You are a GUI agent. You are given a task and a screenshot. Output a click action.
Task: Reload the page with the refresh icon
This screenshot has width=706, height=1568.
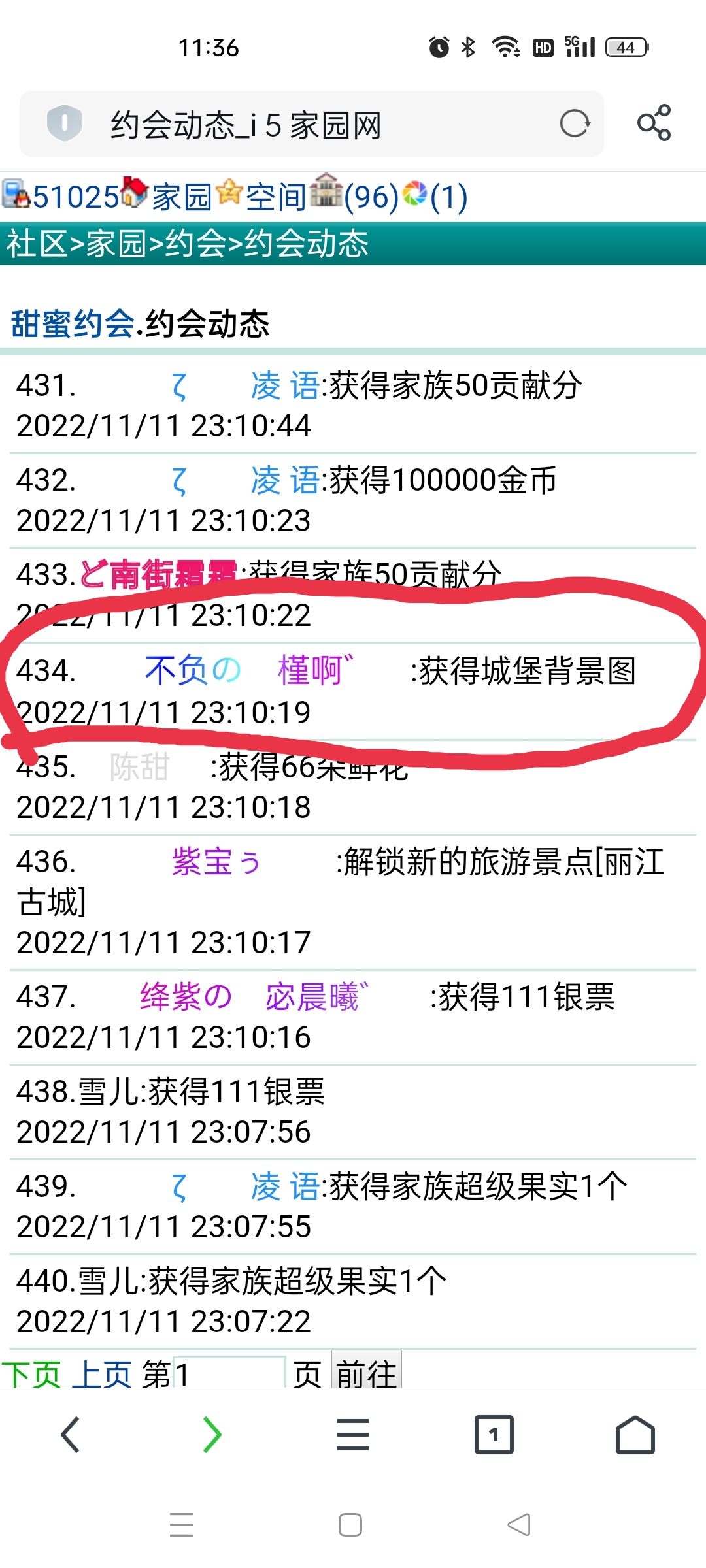(x=575, y=123)
